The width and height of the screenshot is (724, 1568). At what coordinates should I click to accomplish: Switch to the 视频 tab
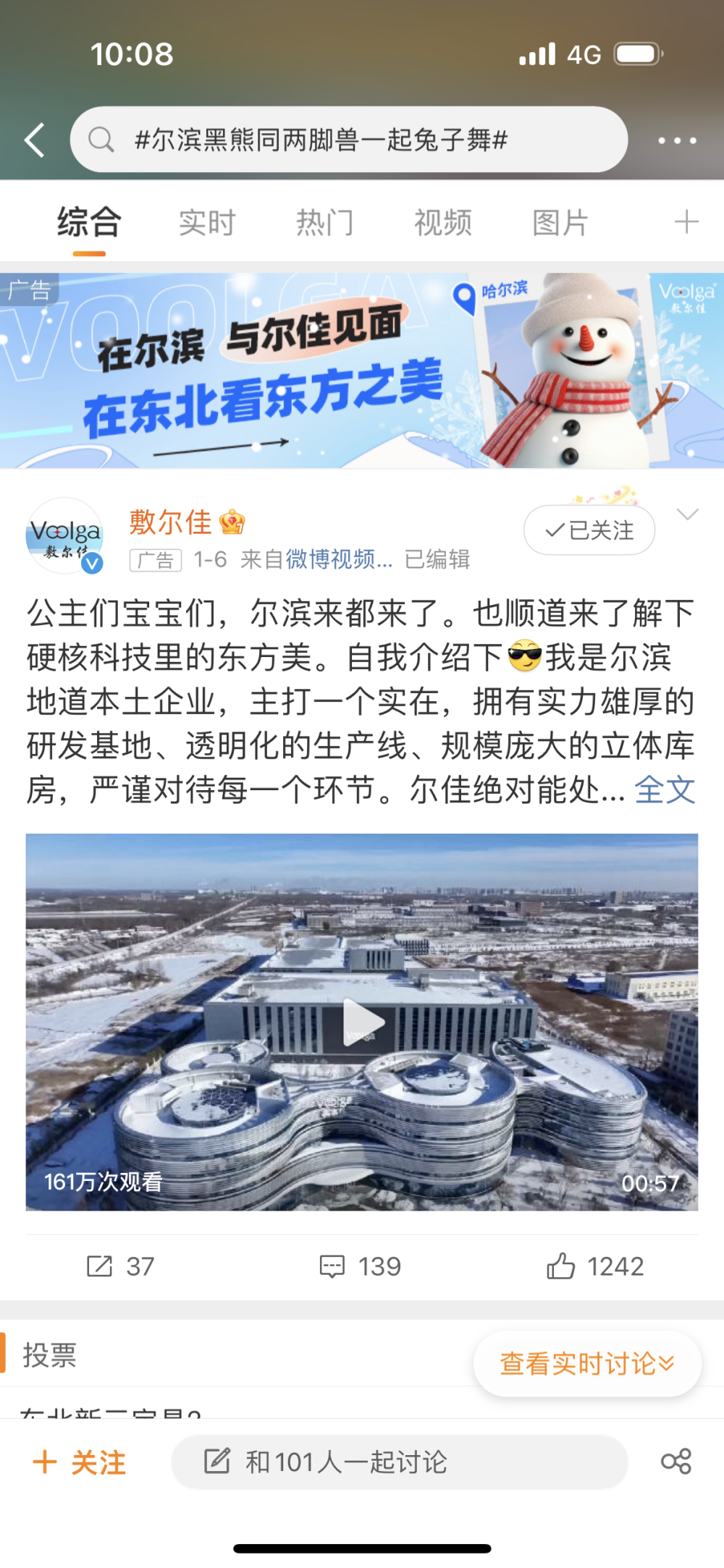(x=442, y=223)
